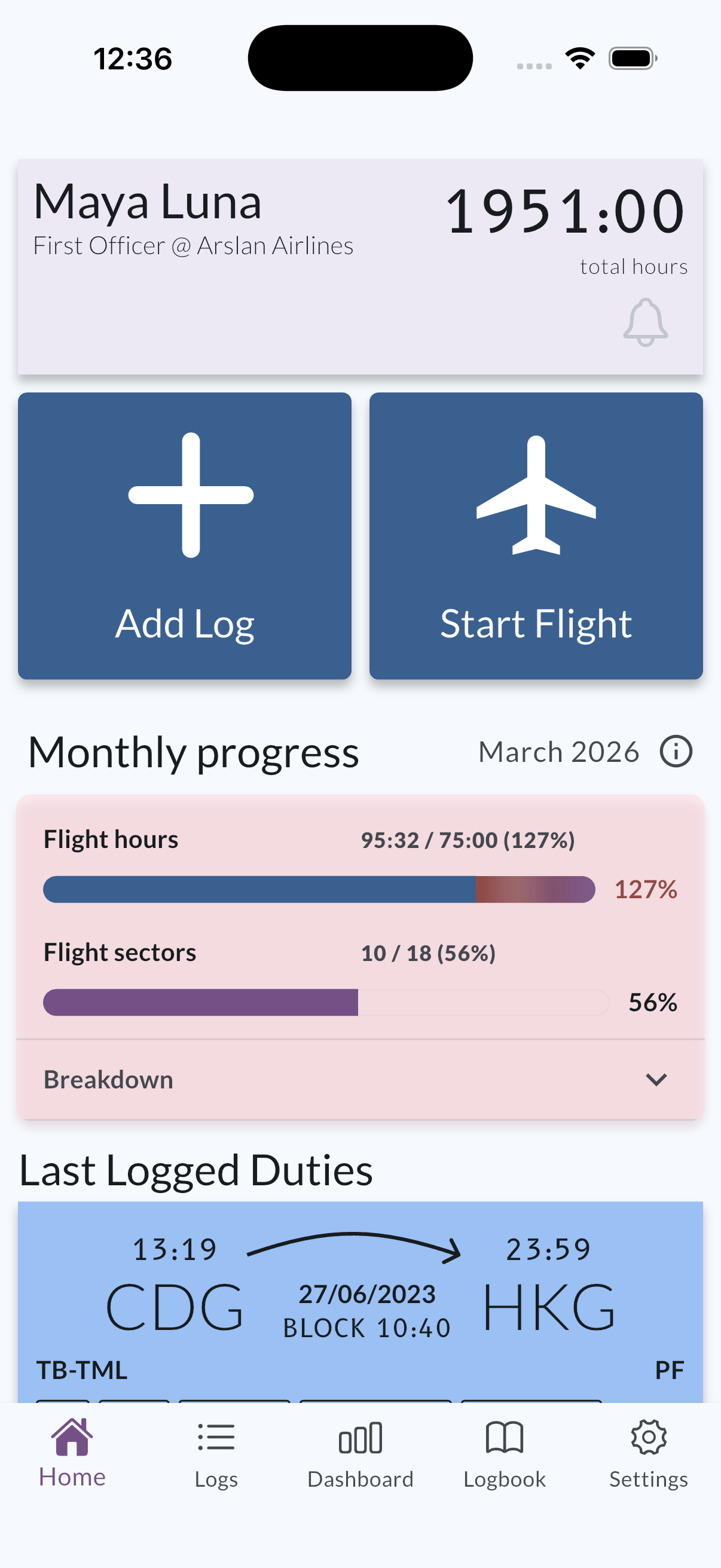The image size is (721, 1568).
Task: Click the info icon beside March 2026
Action: point(676,751)
